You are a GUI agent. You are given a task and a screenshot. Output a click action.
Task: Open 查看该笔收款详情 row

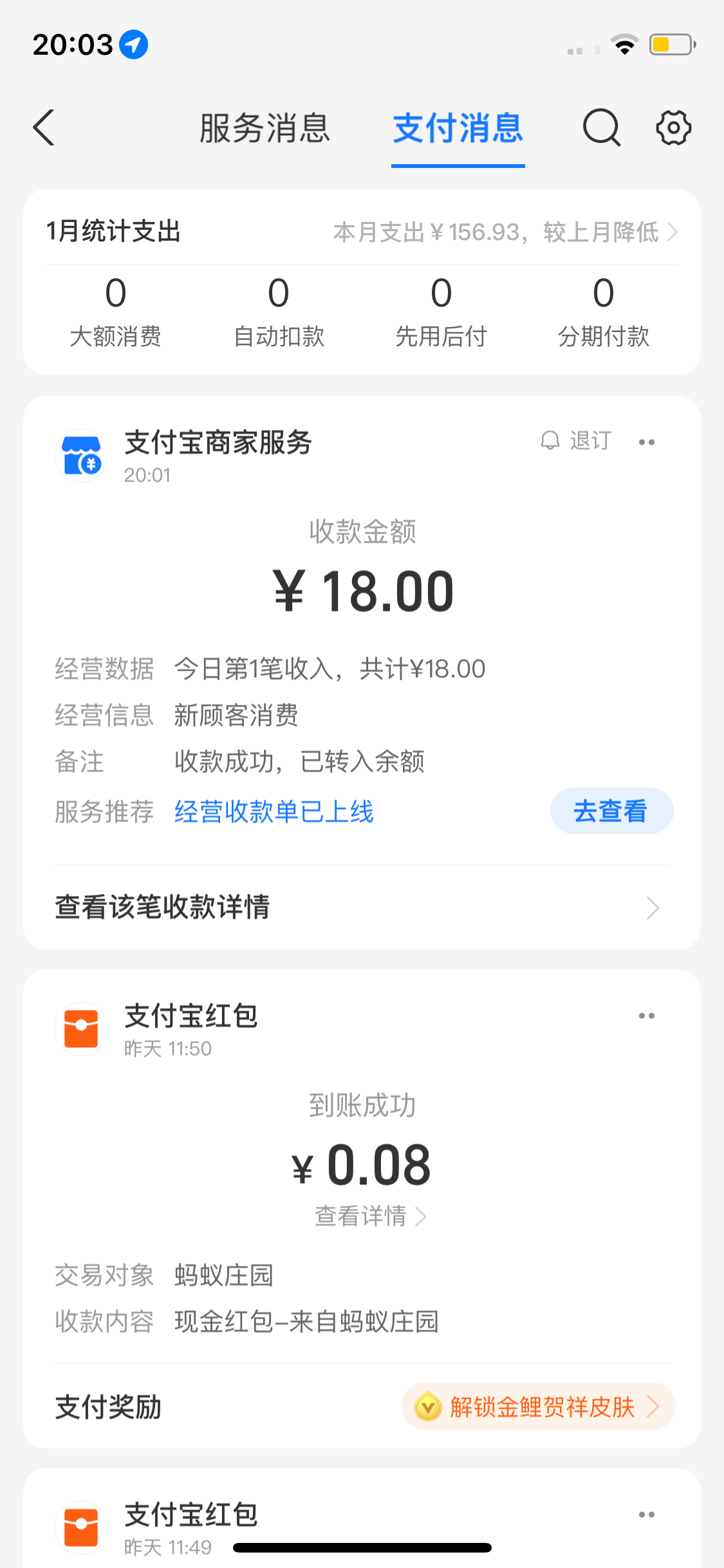tap(361, 908)
